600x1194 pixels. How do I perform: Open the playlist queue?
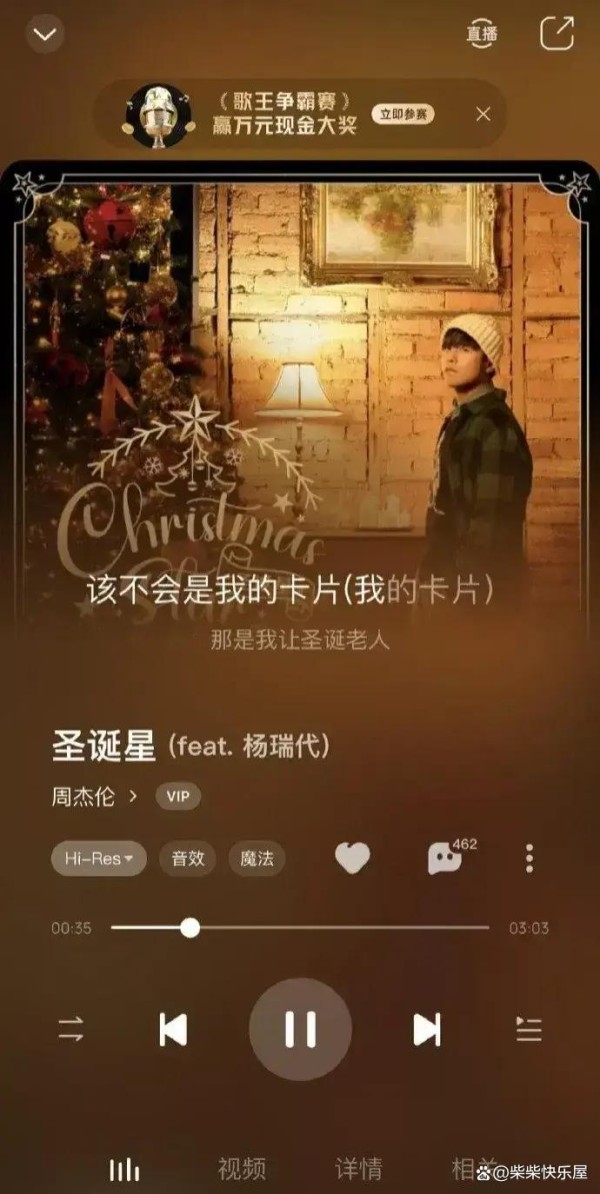coord(528,1030)
